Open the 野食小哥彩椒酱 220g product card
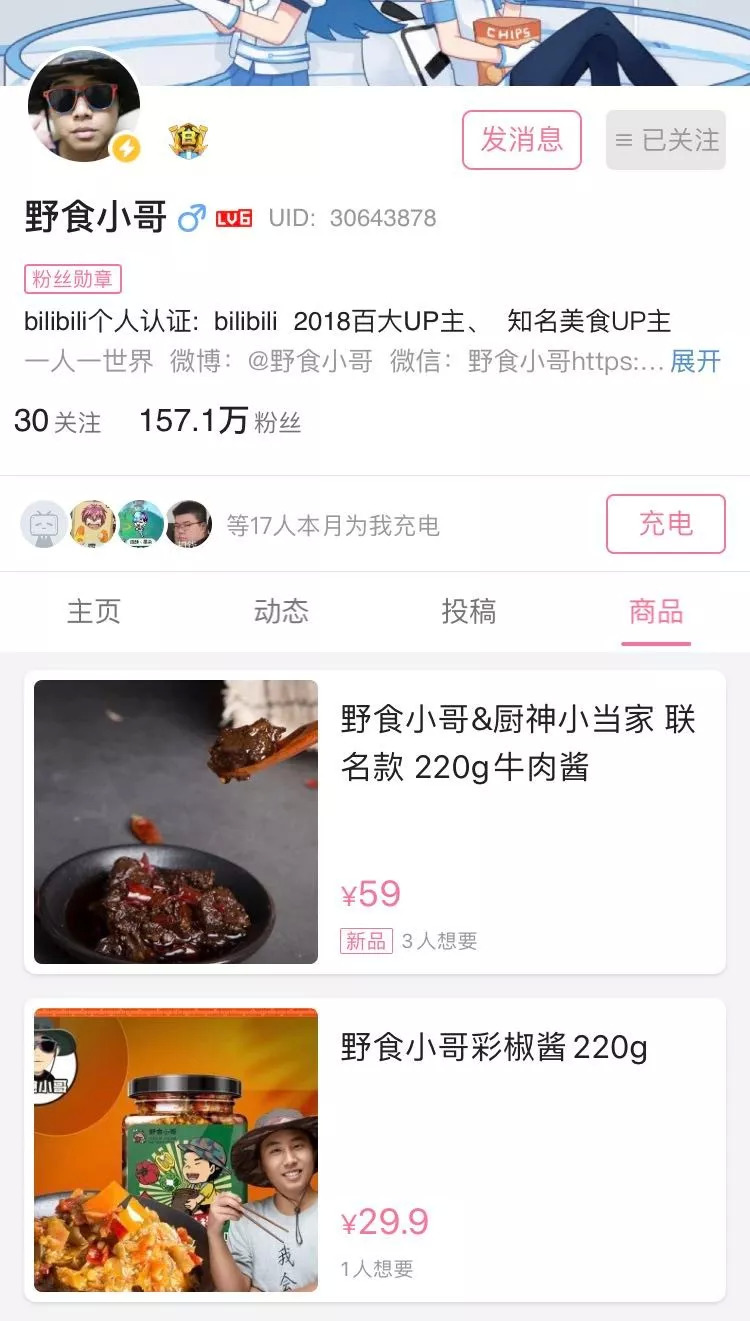This screenshot has height=1321, width=750. 375,1150
